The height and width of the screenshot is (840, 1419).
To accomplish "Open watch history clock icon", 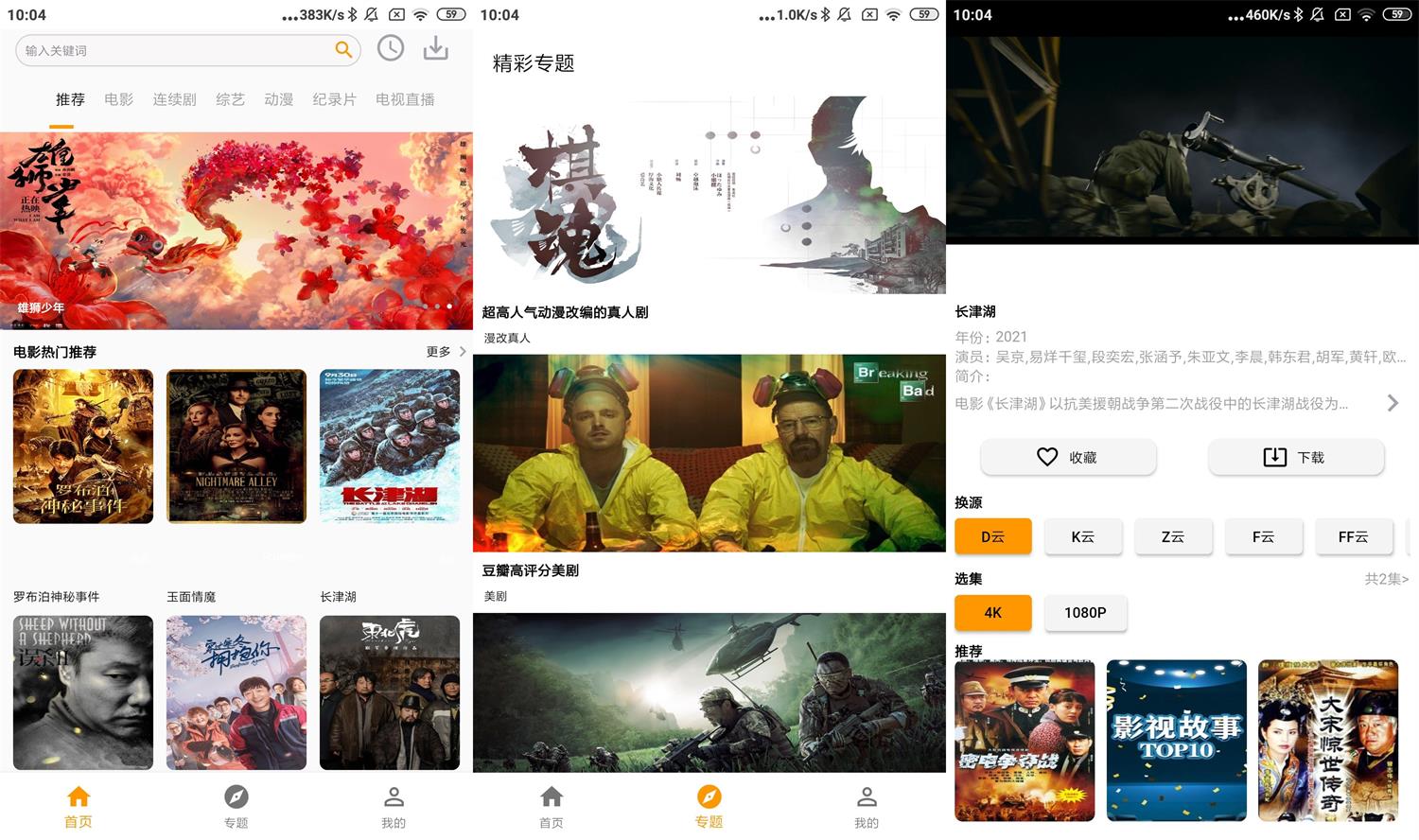I will coord(390,48).
